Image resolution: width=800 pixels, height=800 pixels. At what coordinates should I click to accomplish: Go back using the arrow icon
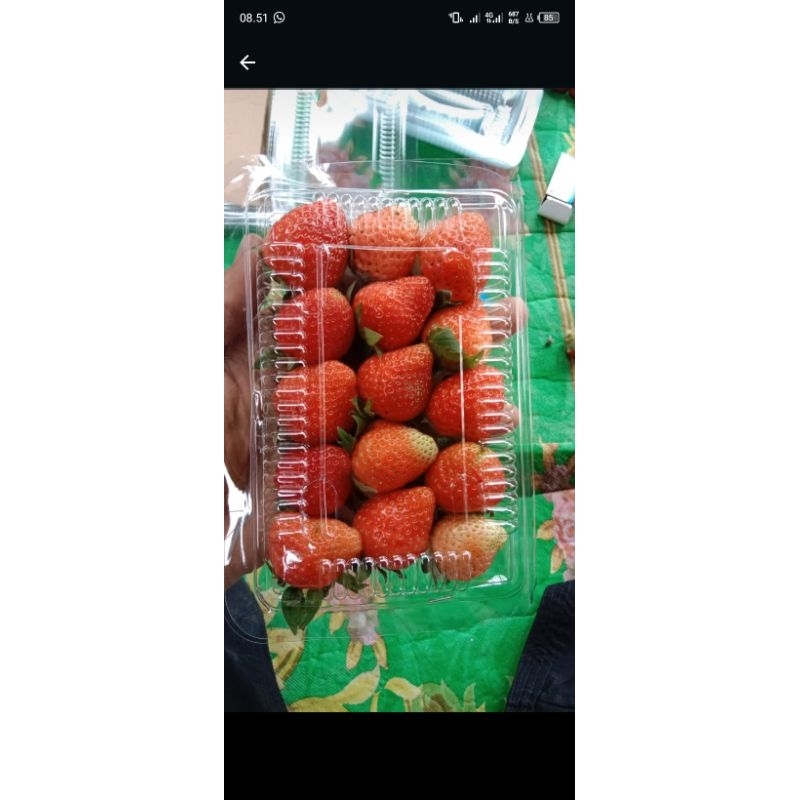[247, 63]
